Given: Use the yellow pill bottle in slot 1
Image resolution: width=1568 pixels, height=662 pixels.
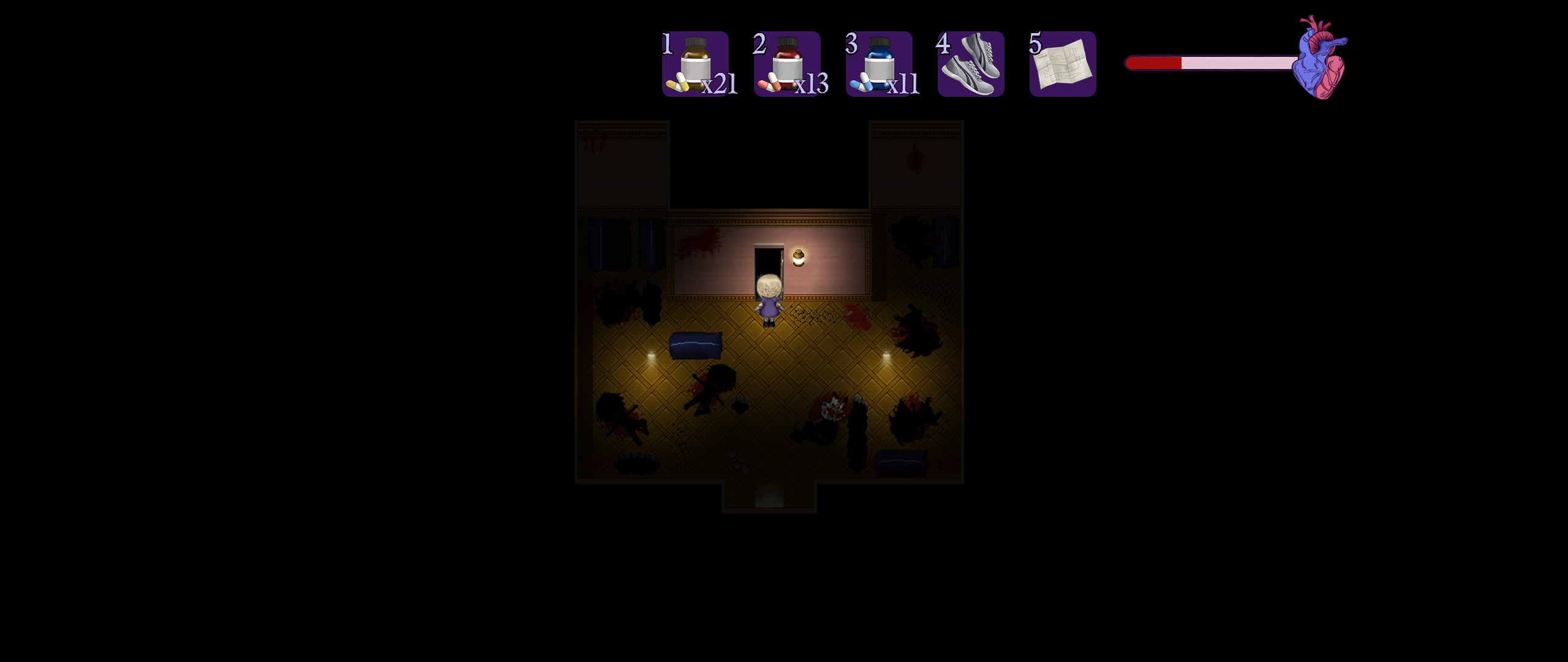Looking at the screenshot, I should [x=695, y=64].
